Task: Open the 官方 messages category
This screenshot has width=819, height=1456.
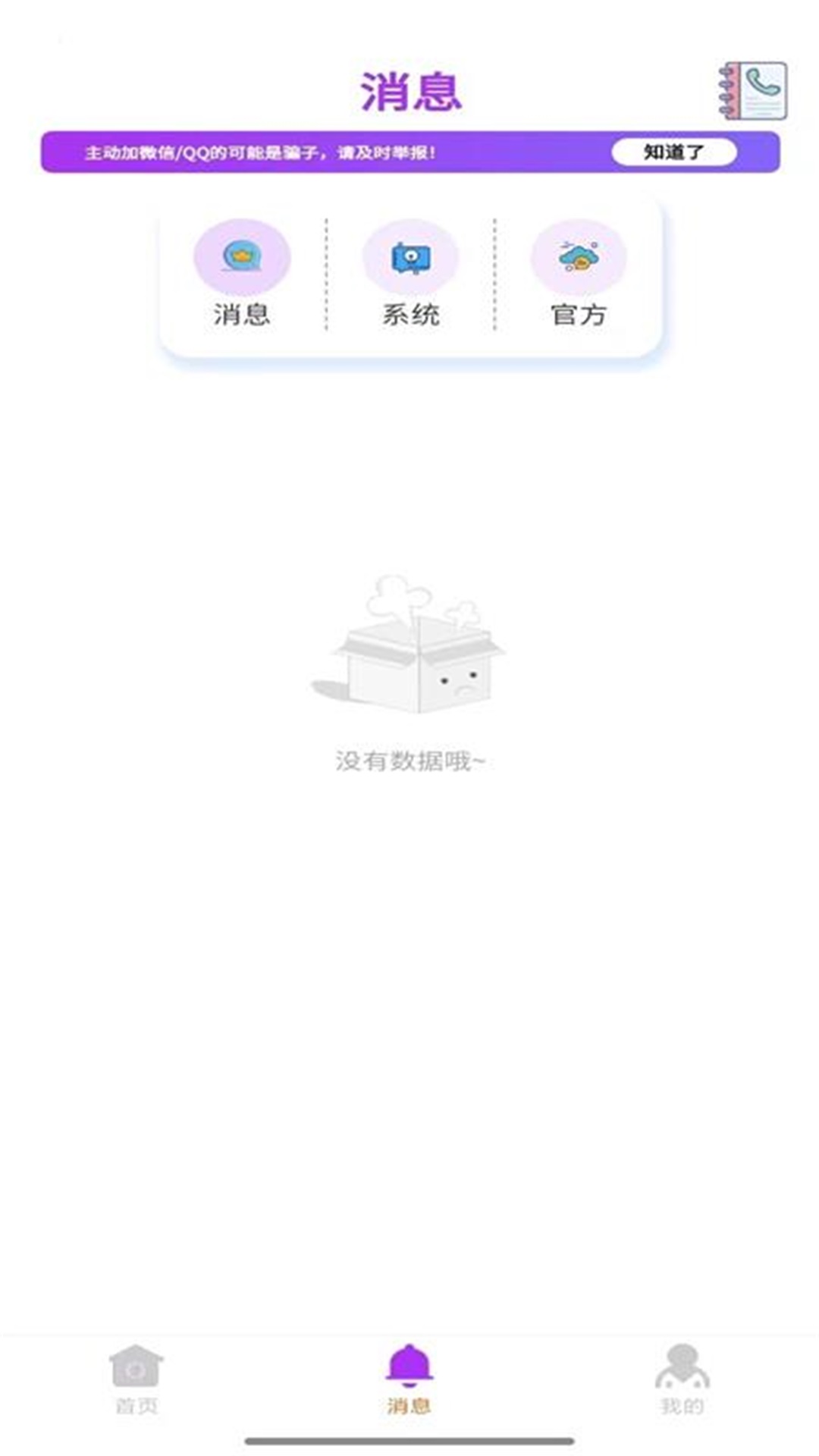Action: point(579,273)
